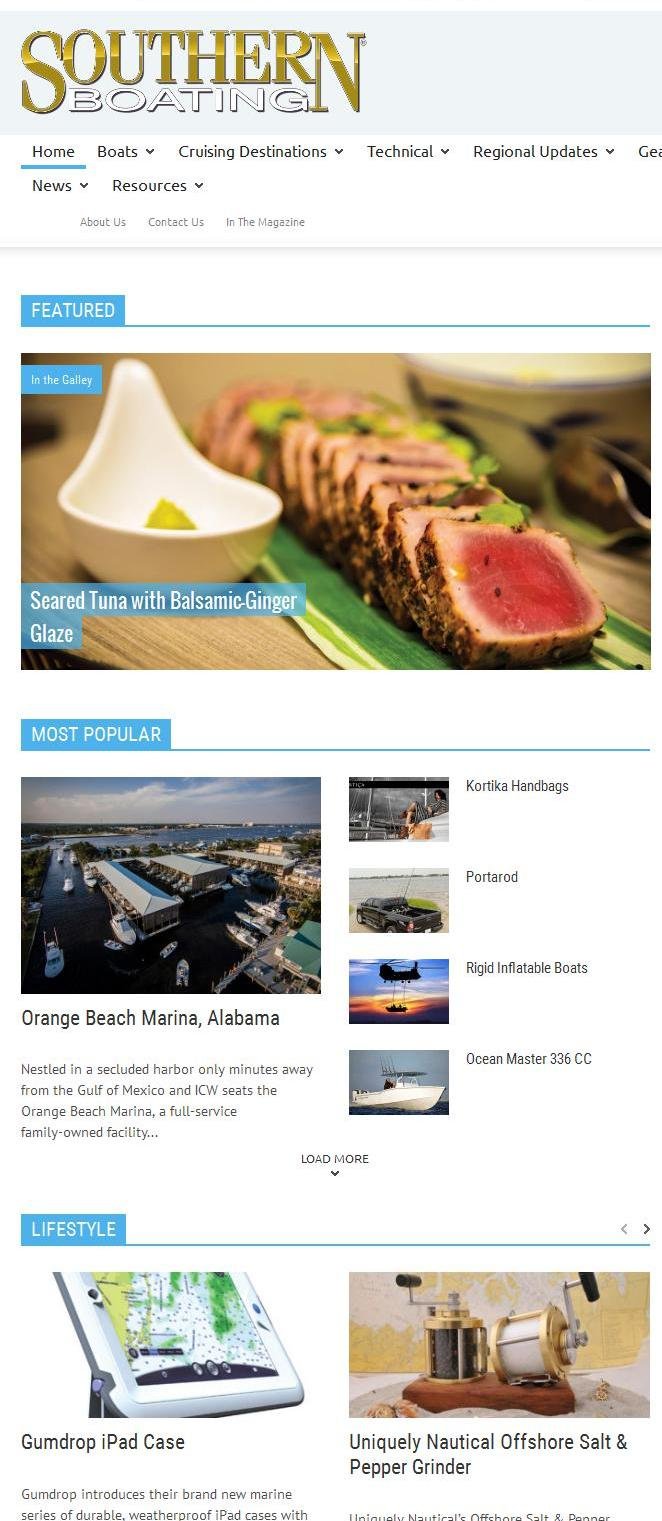The height and width of the screenshot is (1521, 662).
Task: Open Seared Tuna with Balsamic-Ginger Glaze article
Action: (x=163, y=616)
